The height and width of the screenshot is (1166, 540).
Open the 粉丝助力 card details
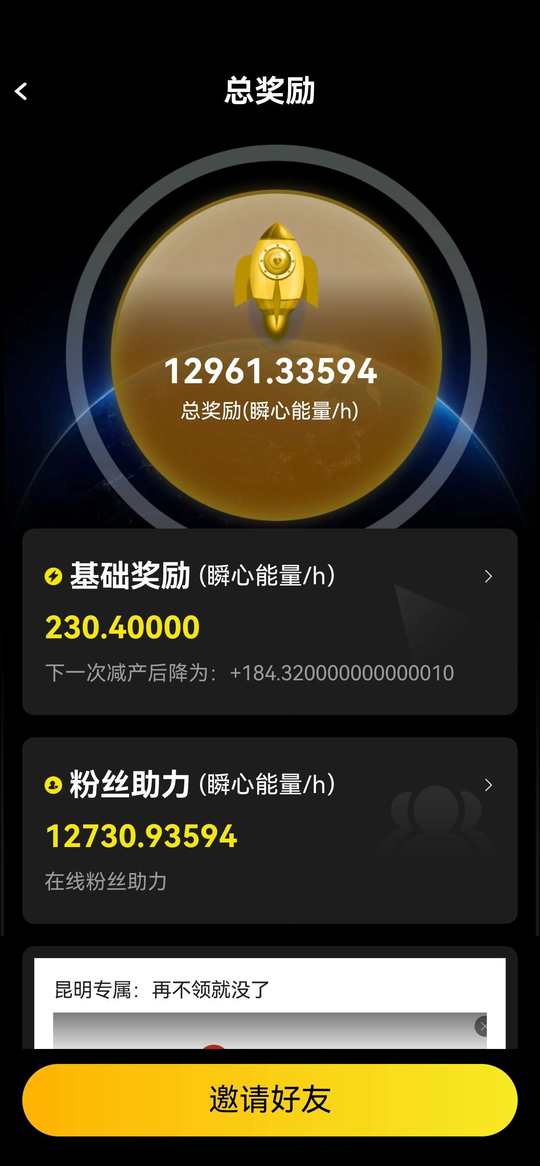coord(270,831)
